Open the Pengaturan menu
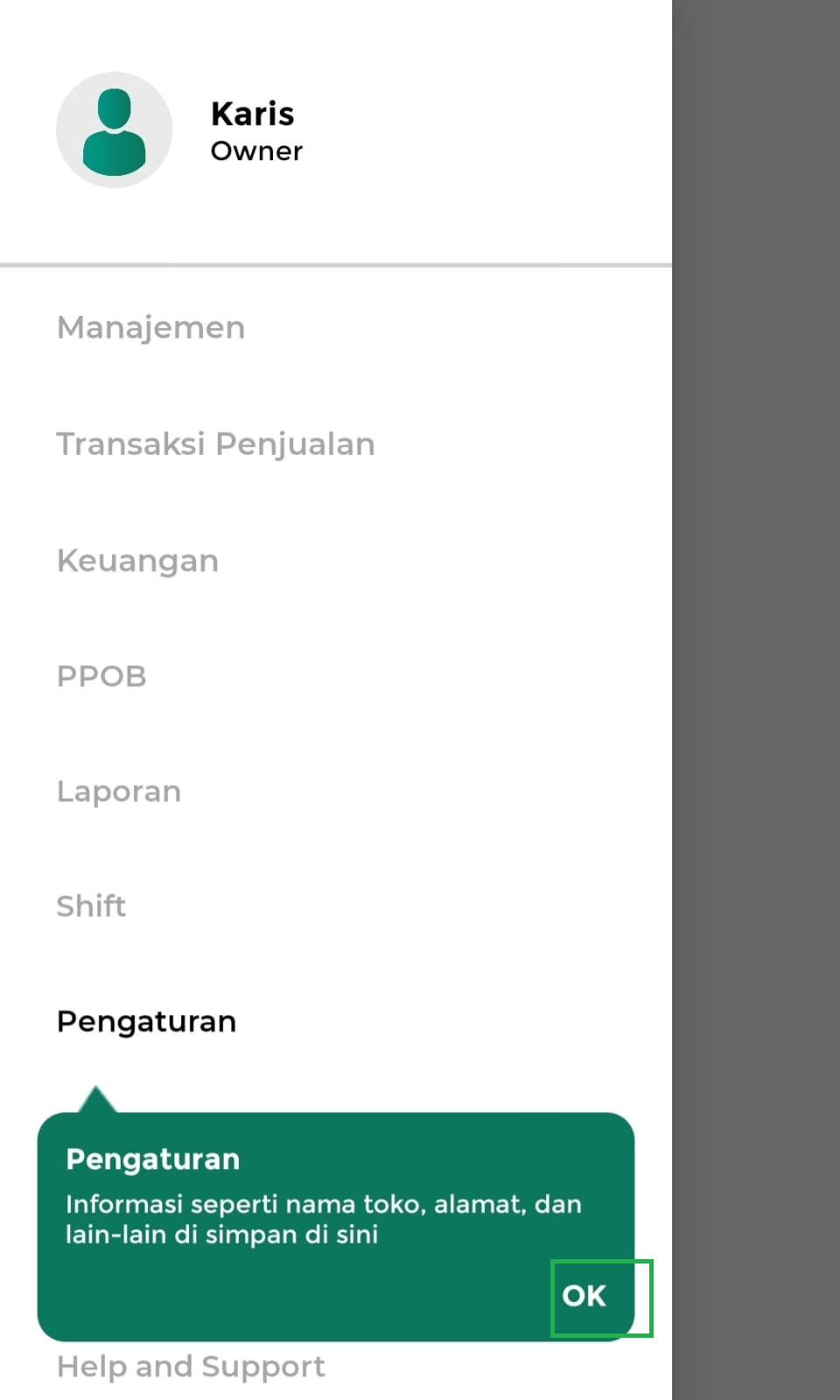 tap(146, 1021)
